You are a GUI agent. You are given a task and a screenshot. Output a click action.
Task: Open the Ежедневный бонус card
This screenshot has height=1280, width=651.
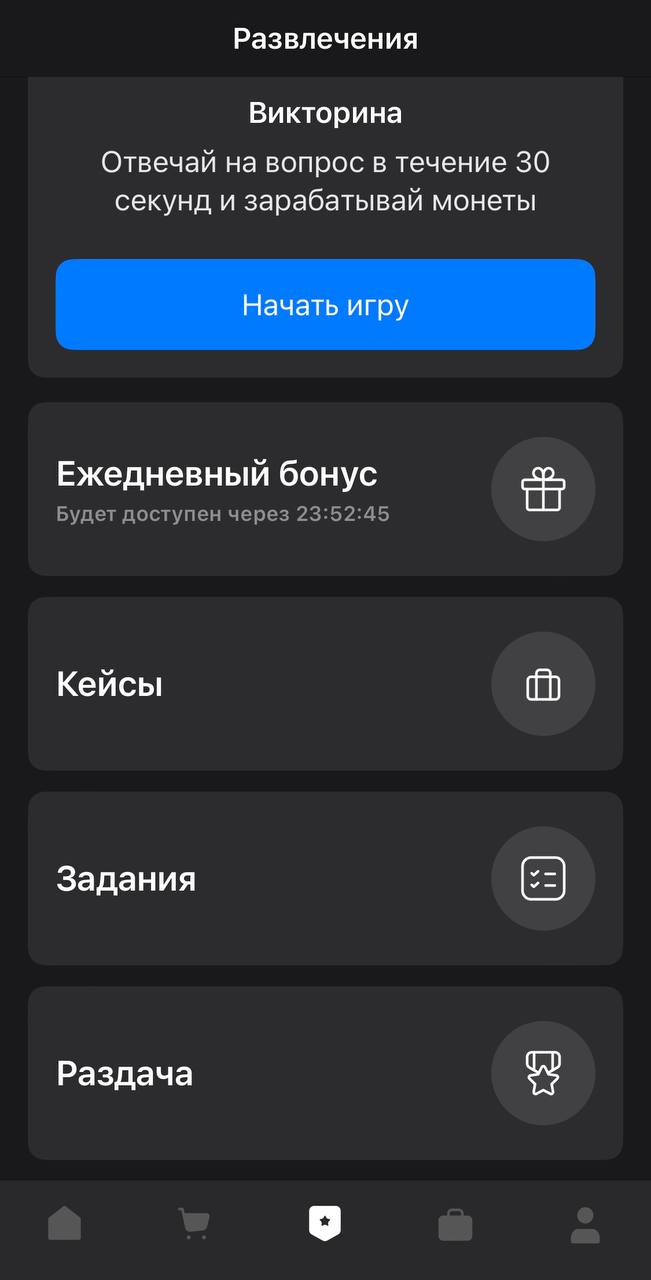pos(325,489)
